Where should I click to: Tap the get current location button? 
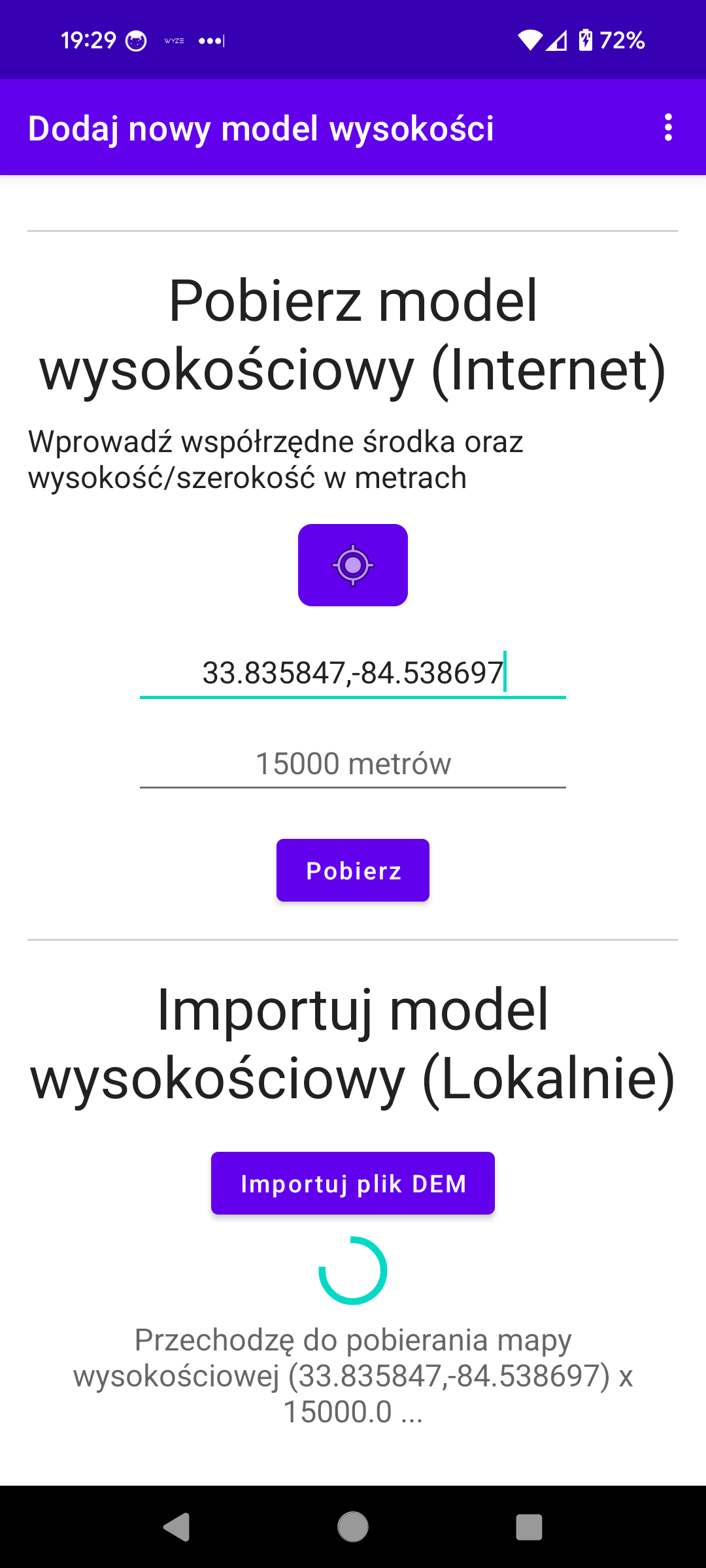click(353, 565)
